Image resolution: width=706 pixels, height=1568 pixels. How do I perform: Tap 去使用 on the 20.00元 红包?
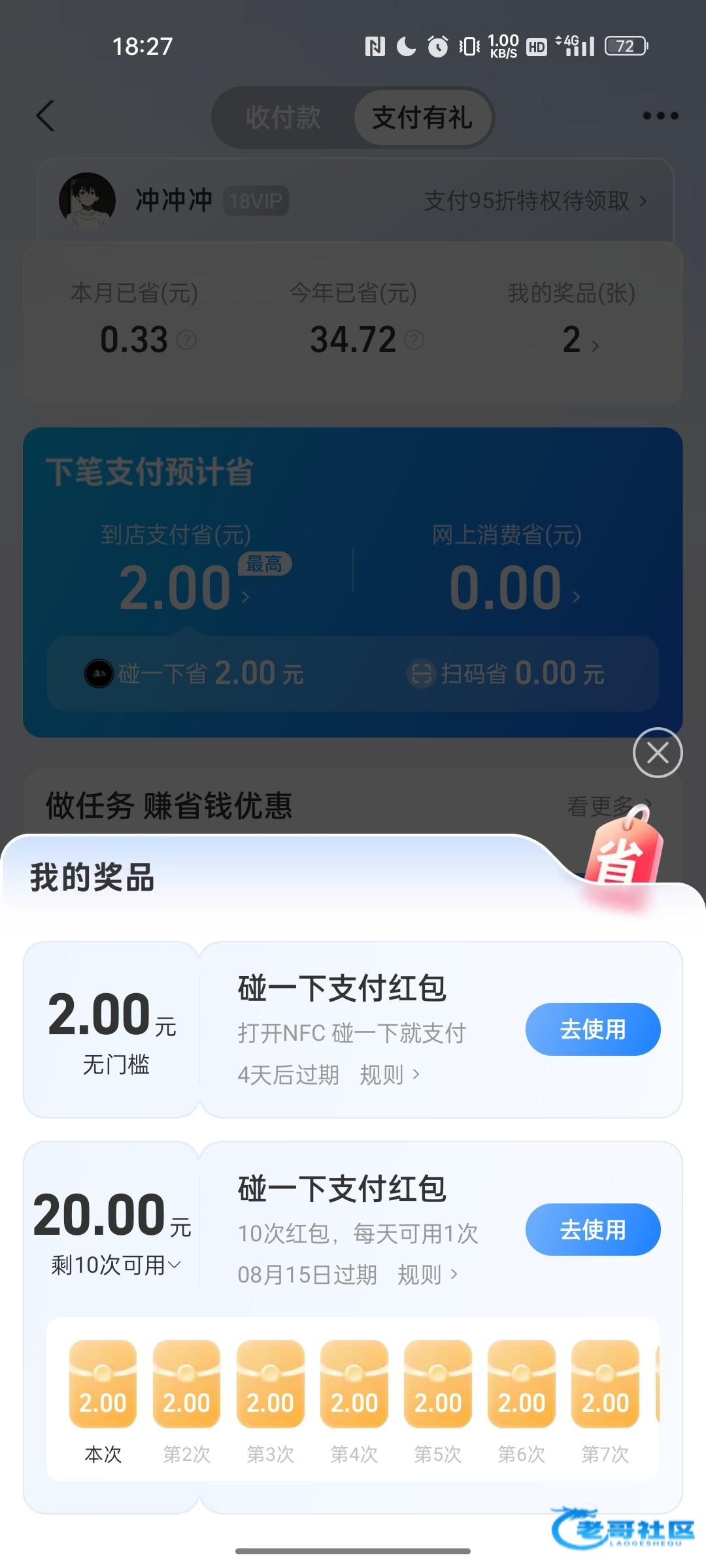pyautogui.click(x=593, y=1230)
